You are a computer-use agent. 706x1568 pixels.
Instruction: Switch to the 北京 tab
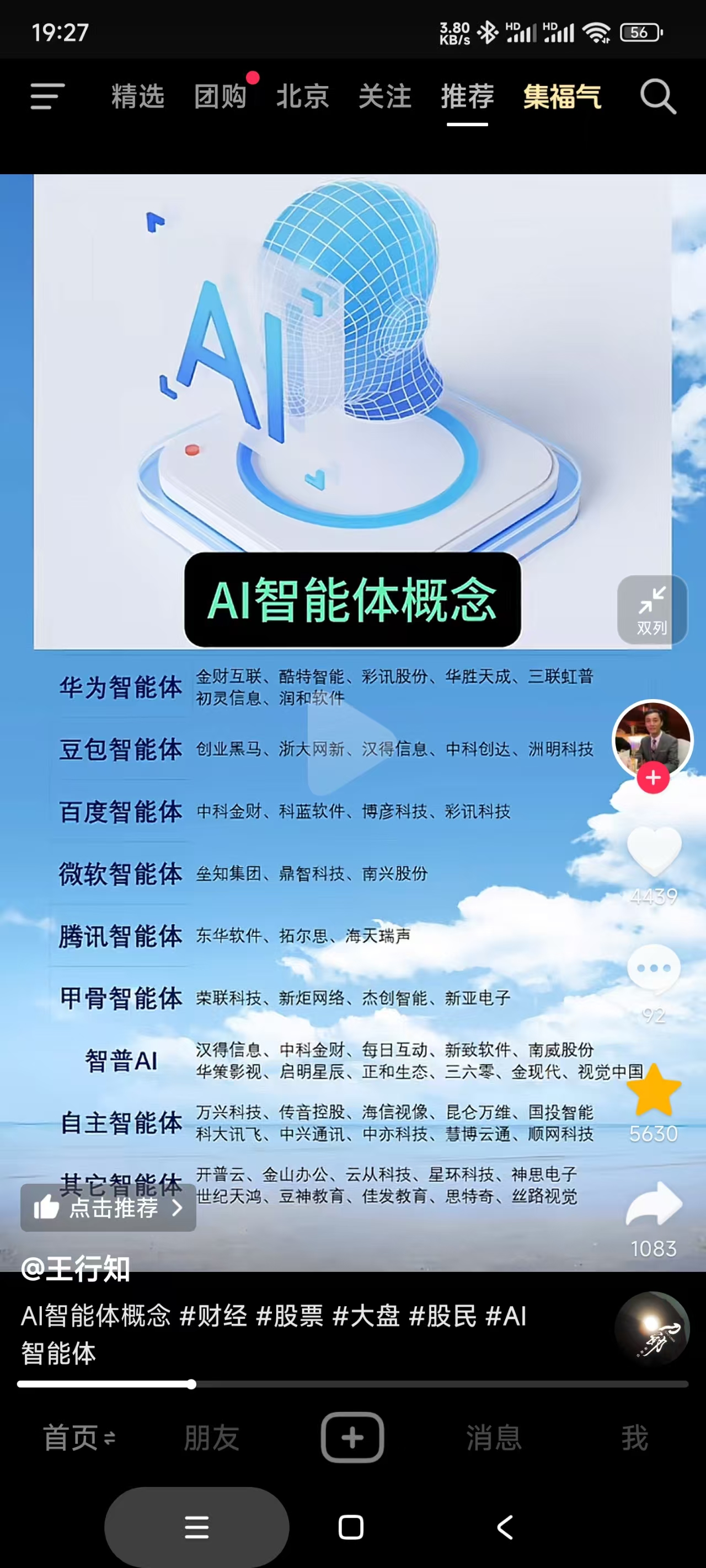302,96
